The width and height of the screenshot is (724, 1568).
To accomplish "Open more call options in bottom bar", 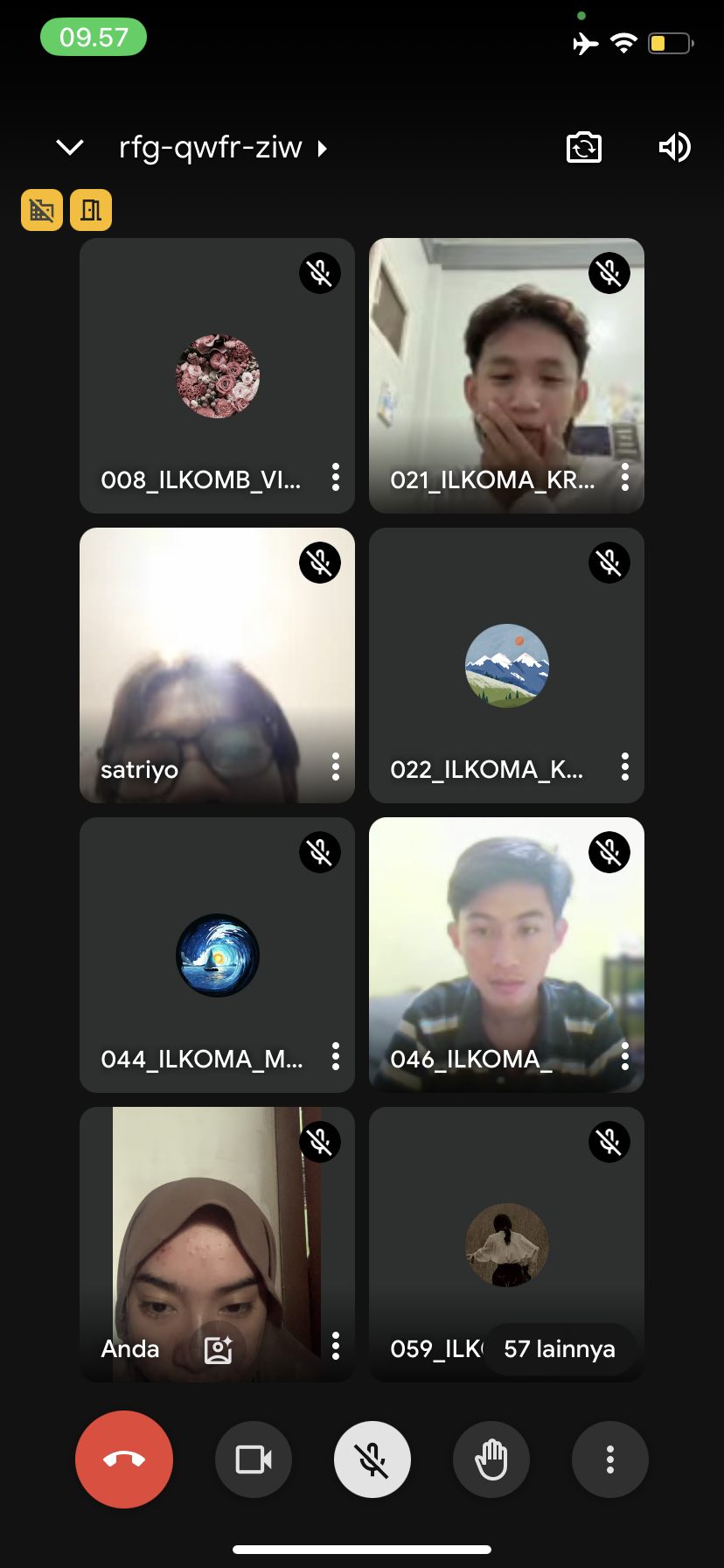I will (x=610, y=1459).
